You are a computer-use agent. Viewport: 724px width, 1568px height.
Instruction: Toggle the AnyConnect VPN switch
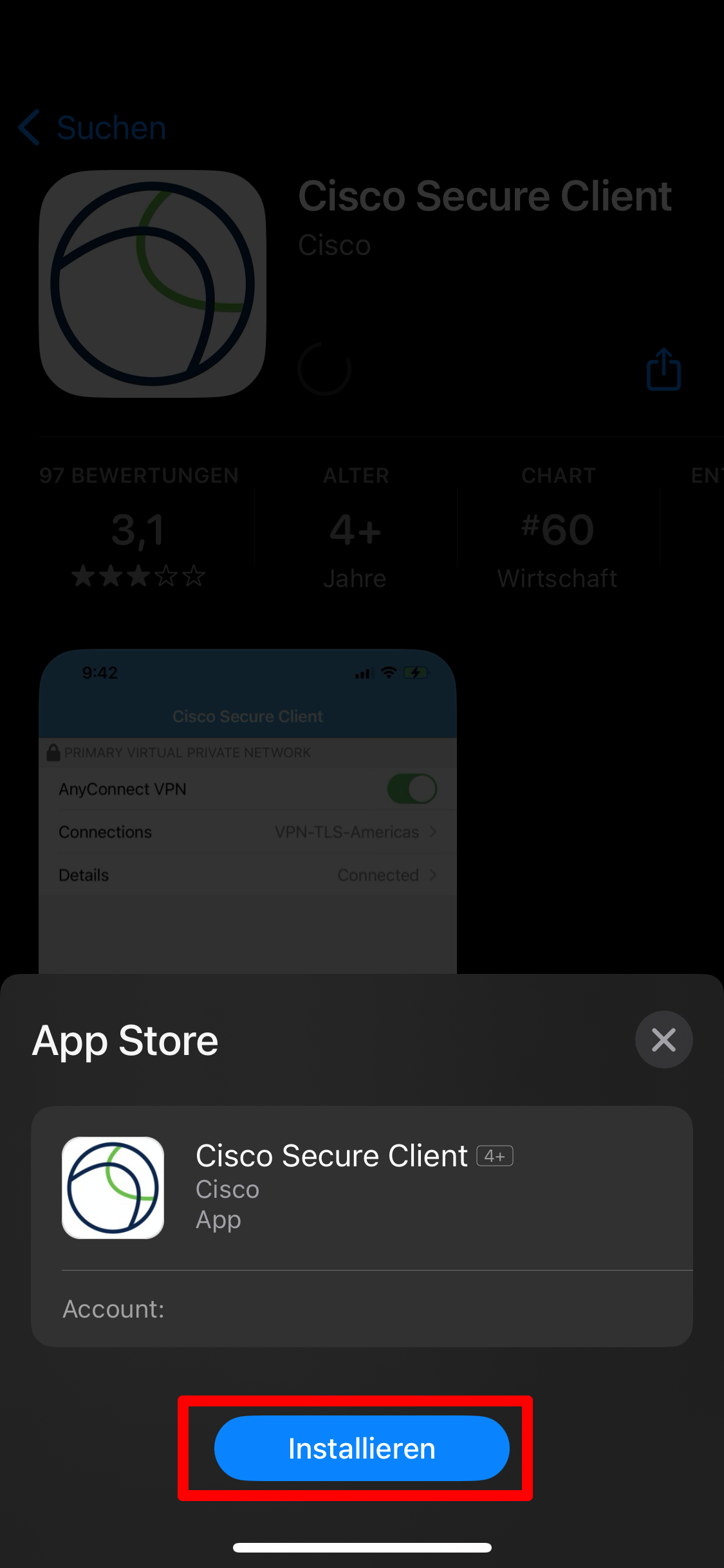[x=413, y=789]
